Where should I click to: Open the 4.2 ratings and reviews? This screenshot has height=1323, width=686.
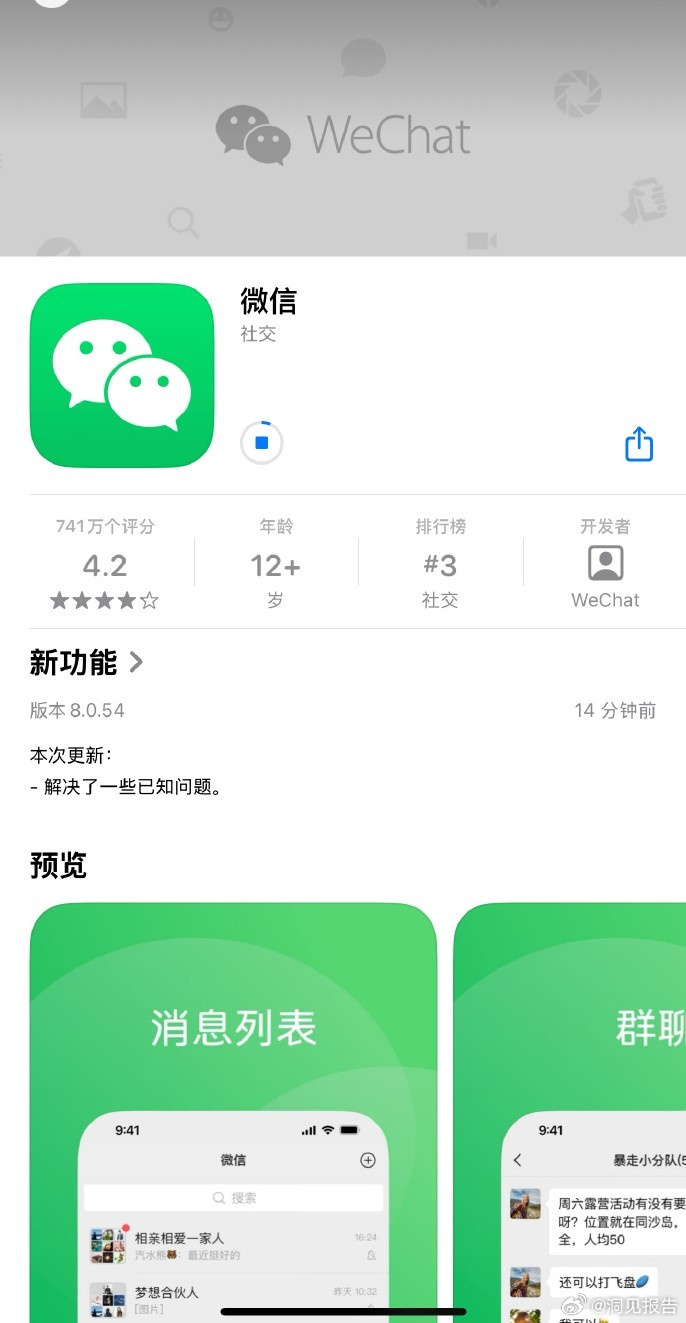105,563
